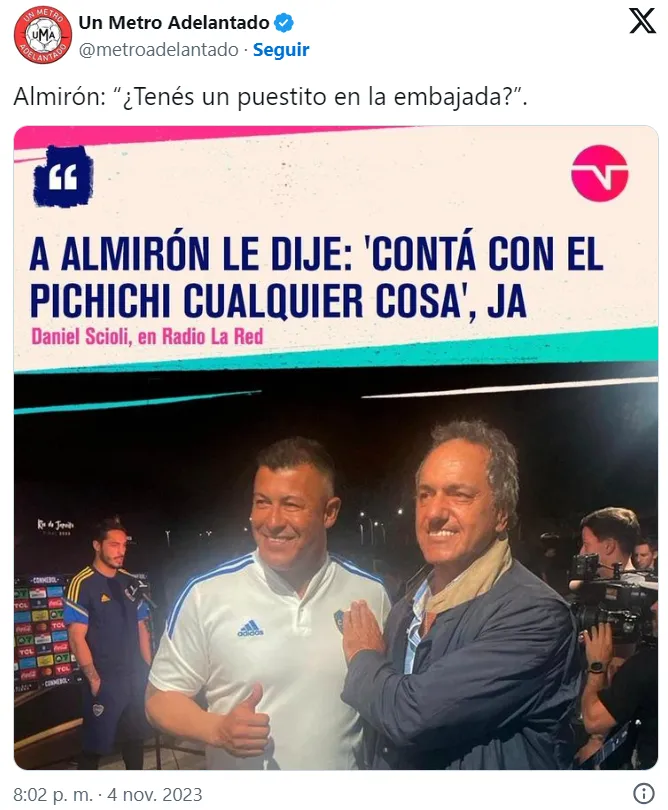This screenshot has height=810, width=668.
Task: Follow the account via the Seguir link
Action: [x=281, y=50]
